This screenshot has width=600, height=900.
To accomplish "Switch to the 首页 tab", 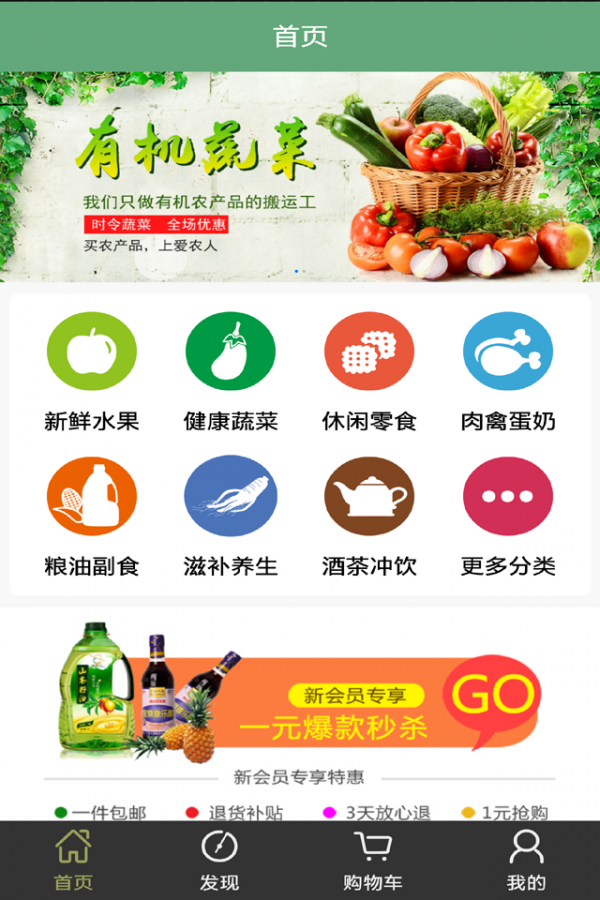I will pos(73,860).
